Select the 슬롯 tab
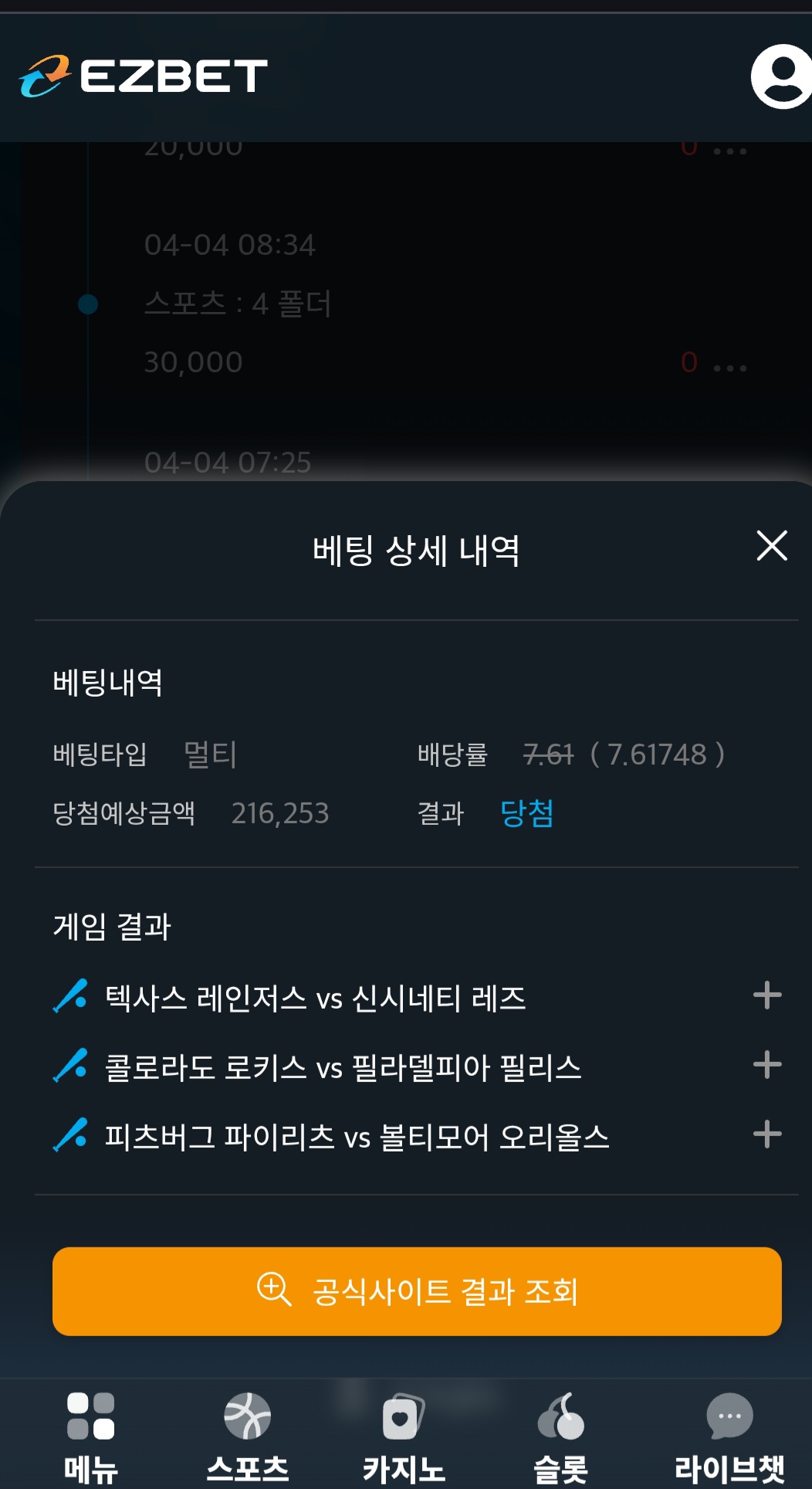The image size is (812, 1489). point(561,1436)
